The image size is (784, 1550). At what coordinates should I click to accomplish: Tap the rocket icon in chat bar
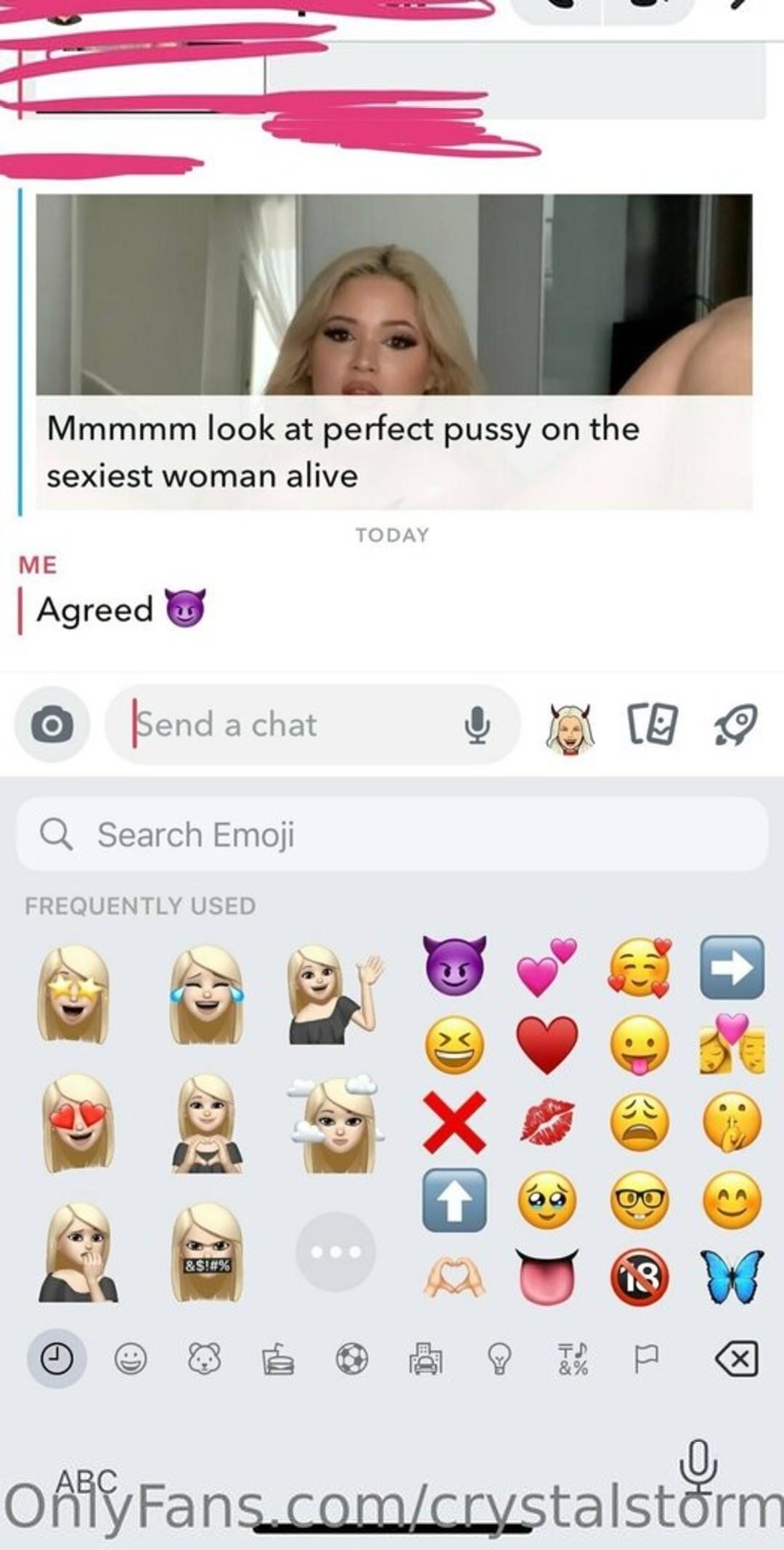click(x=735, y=725)
